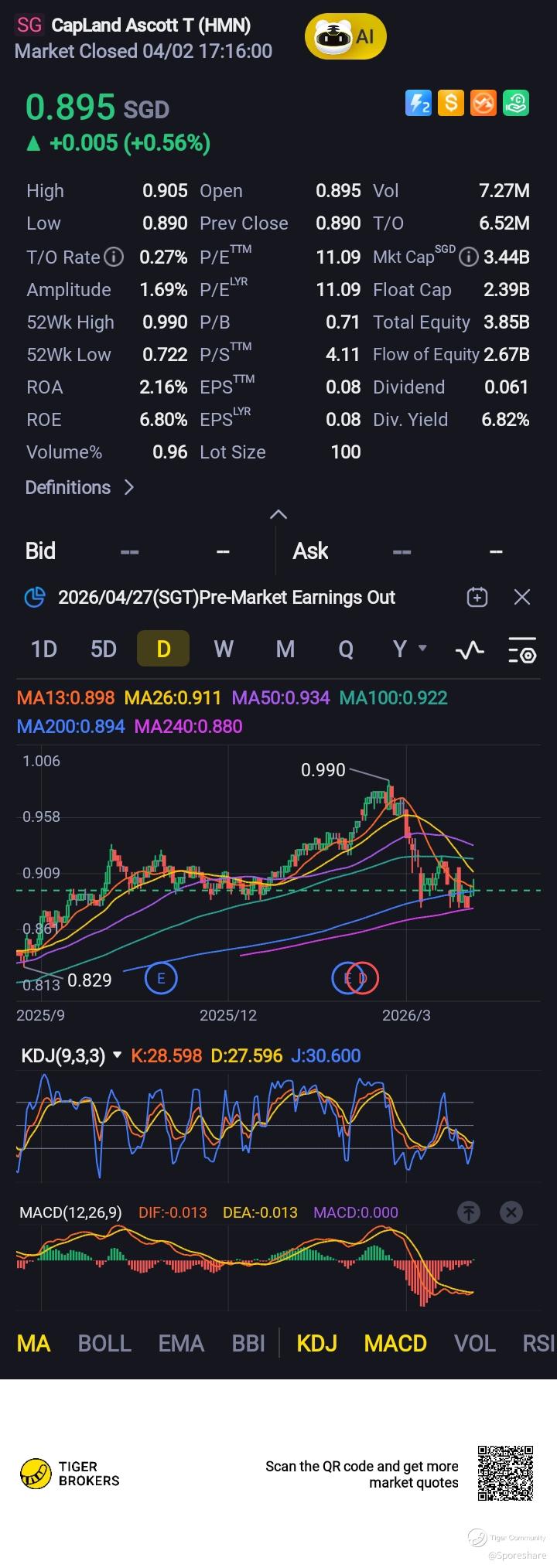Open the AI assistant panda button
The height and width of the screenshot is (1568, 557).
coord(345,36)
